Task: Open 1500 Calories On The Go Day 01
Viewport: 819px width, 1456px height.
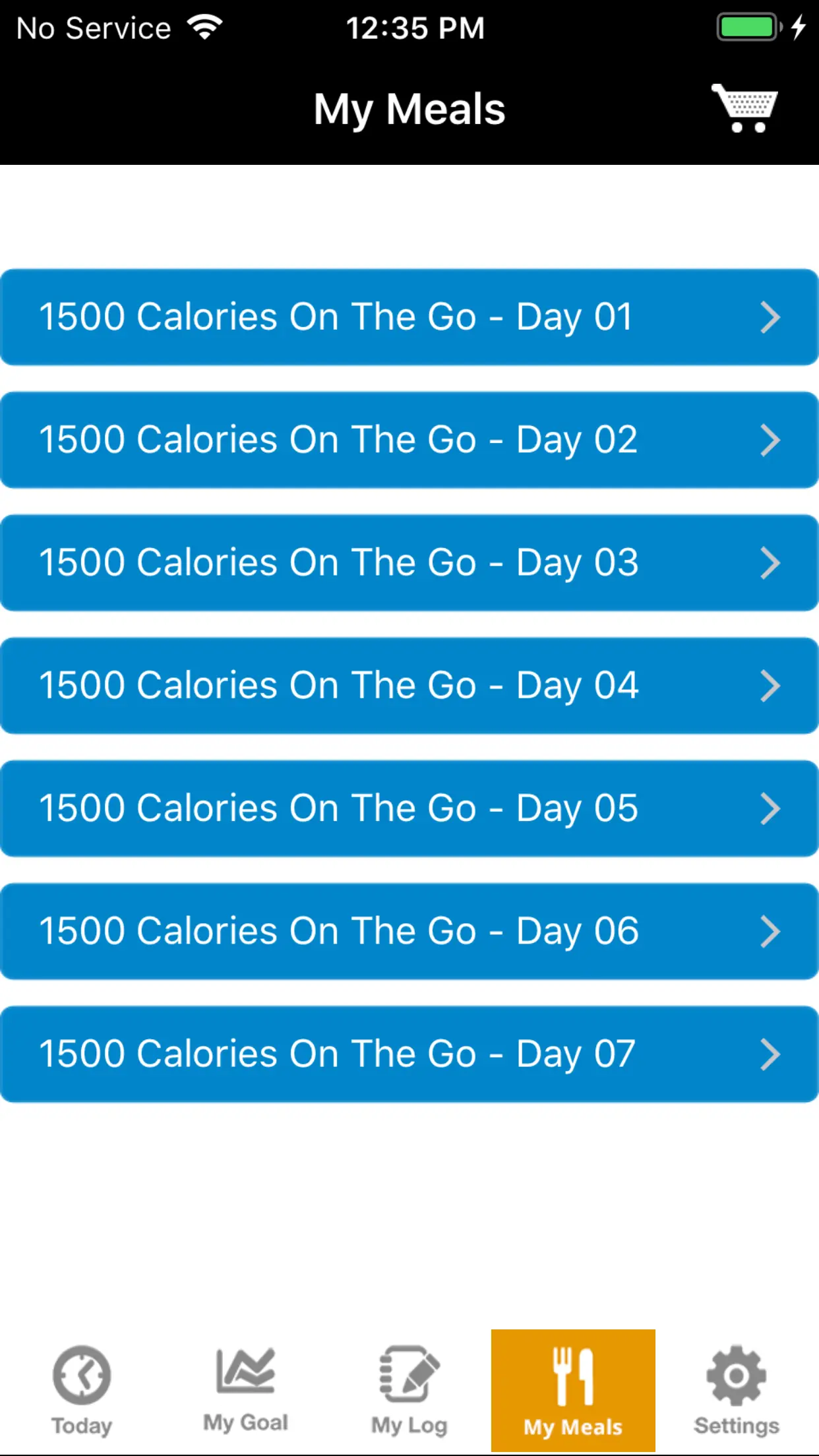Action: tap(409, 317)
